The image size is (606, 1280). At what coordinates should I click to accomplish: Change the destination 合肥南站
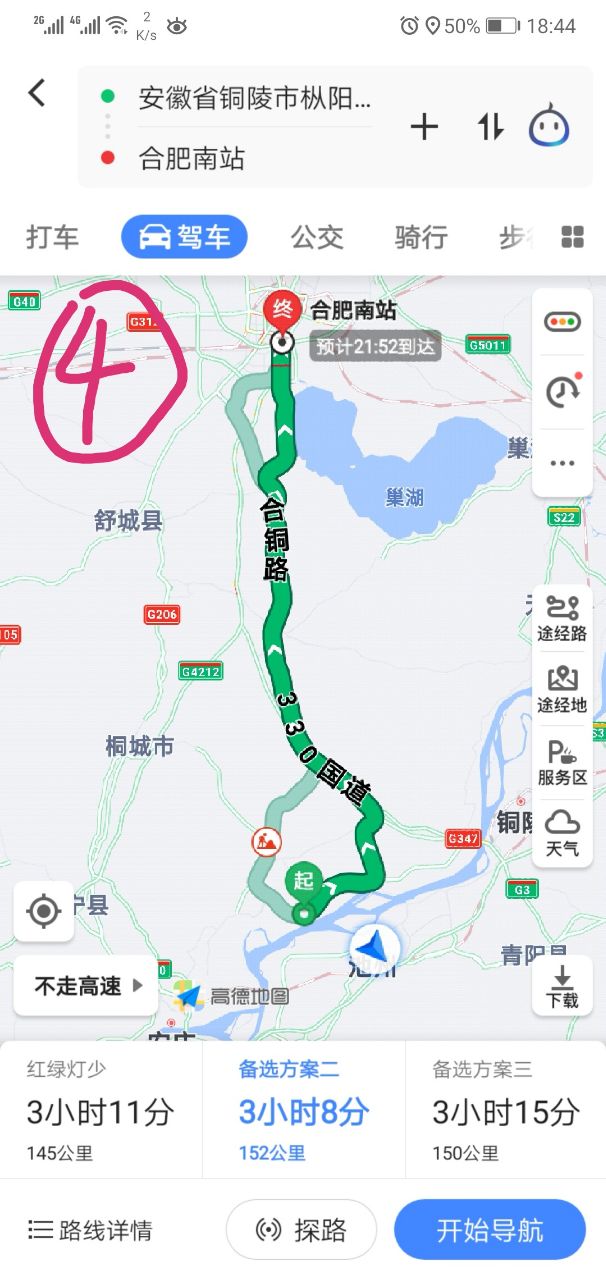(x=192, y=158)
